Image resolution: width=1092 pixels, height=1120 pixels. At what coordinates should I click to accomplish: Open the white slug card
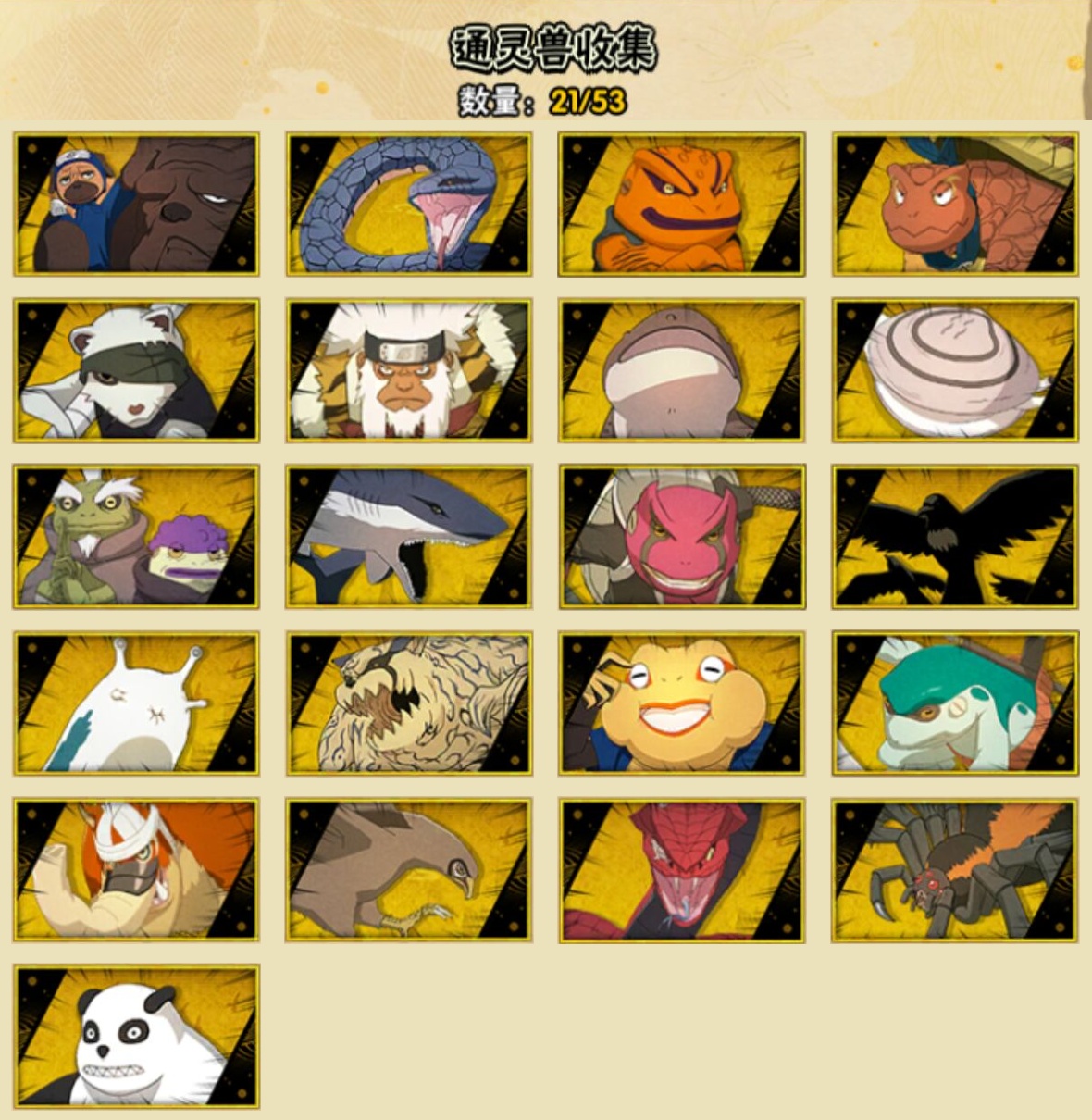[x=136, y=703]
